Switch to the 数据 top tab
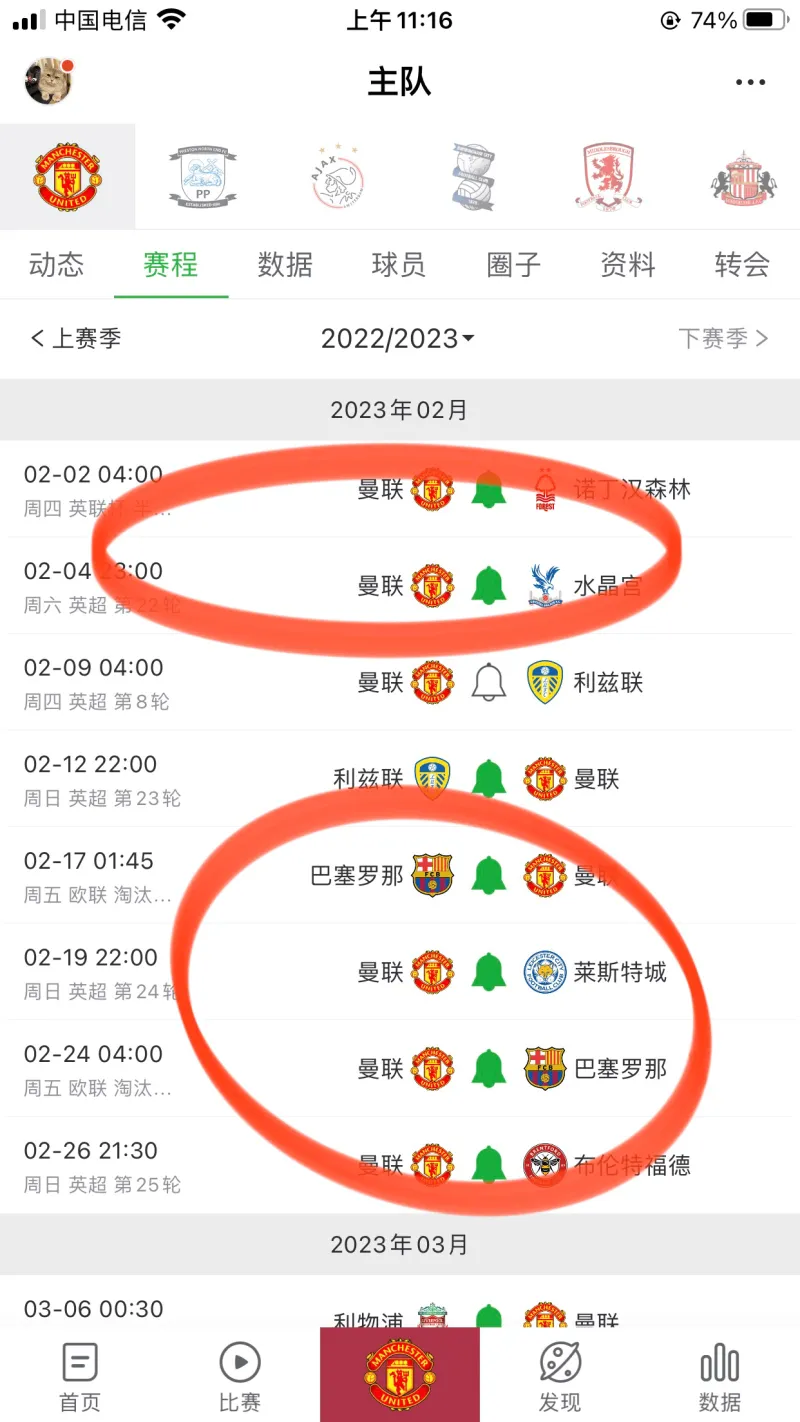This screenshot has height=1422, width=800. pyautogui.click(x=285, y=265)
